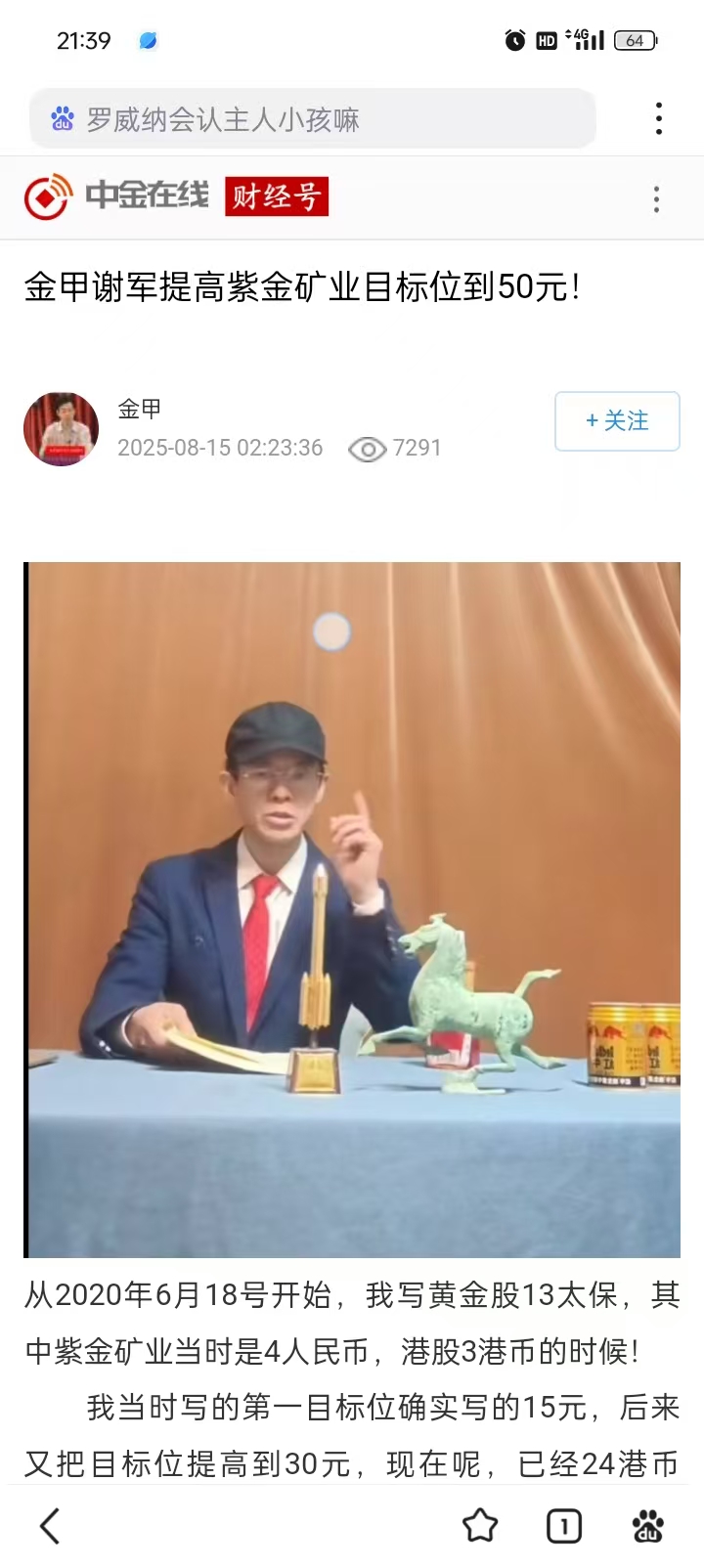Tap the search box reading 罗威纳会认主人小孩嘛
The height and width of the screenshot is (1568, 704).
coord(313,119)
